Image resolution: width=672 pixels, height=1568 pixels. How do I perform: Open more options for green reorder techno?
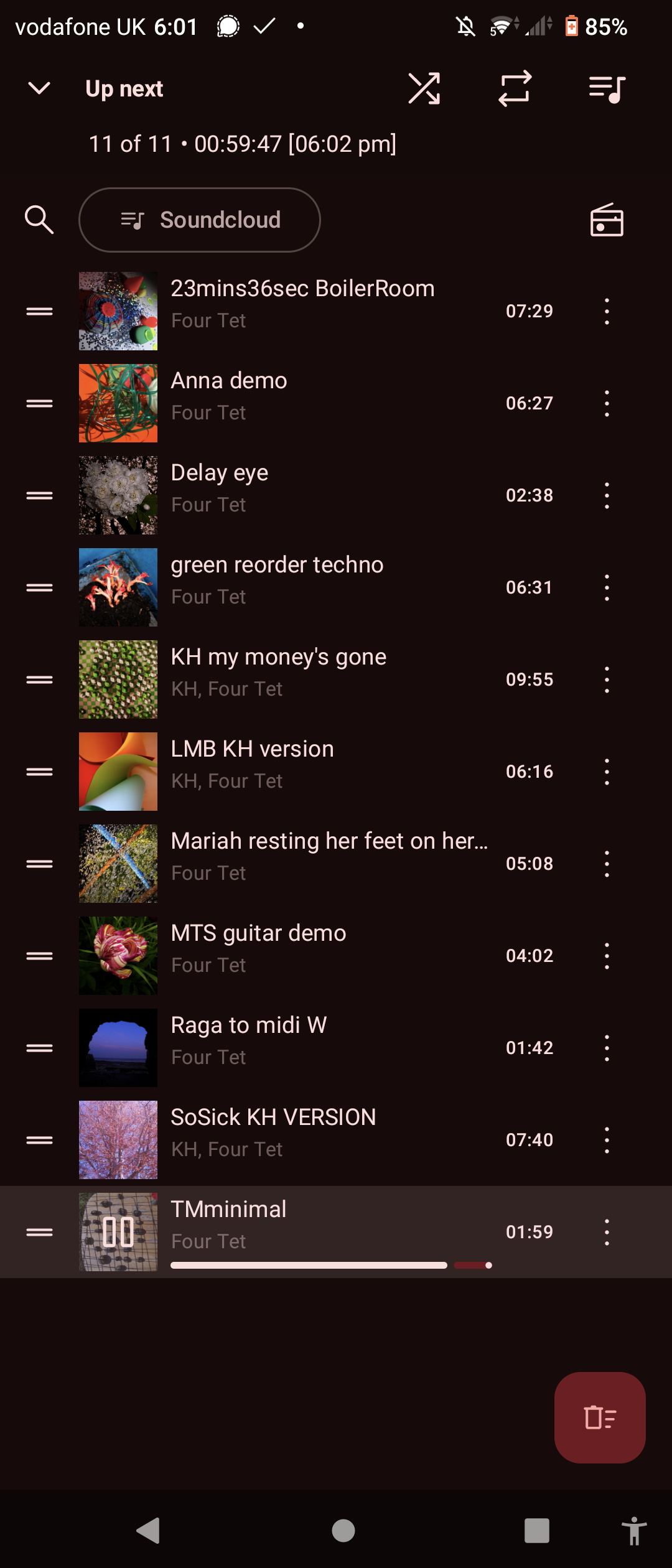(x=607, y=587)
